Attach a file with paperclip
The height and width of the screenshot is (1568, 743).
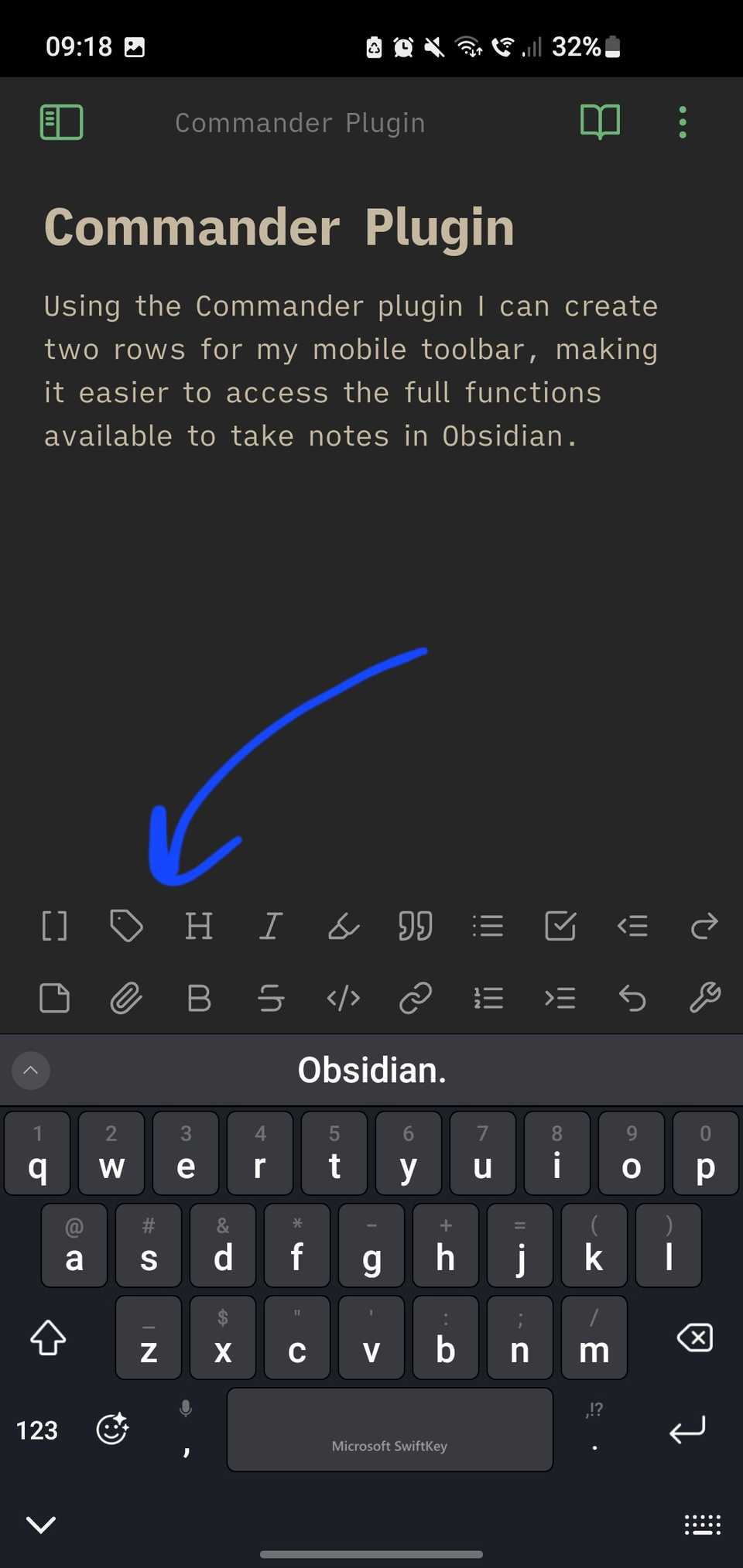pos(126,998)
